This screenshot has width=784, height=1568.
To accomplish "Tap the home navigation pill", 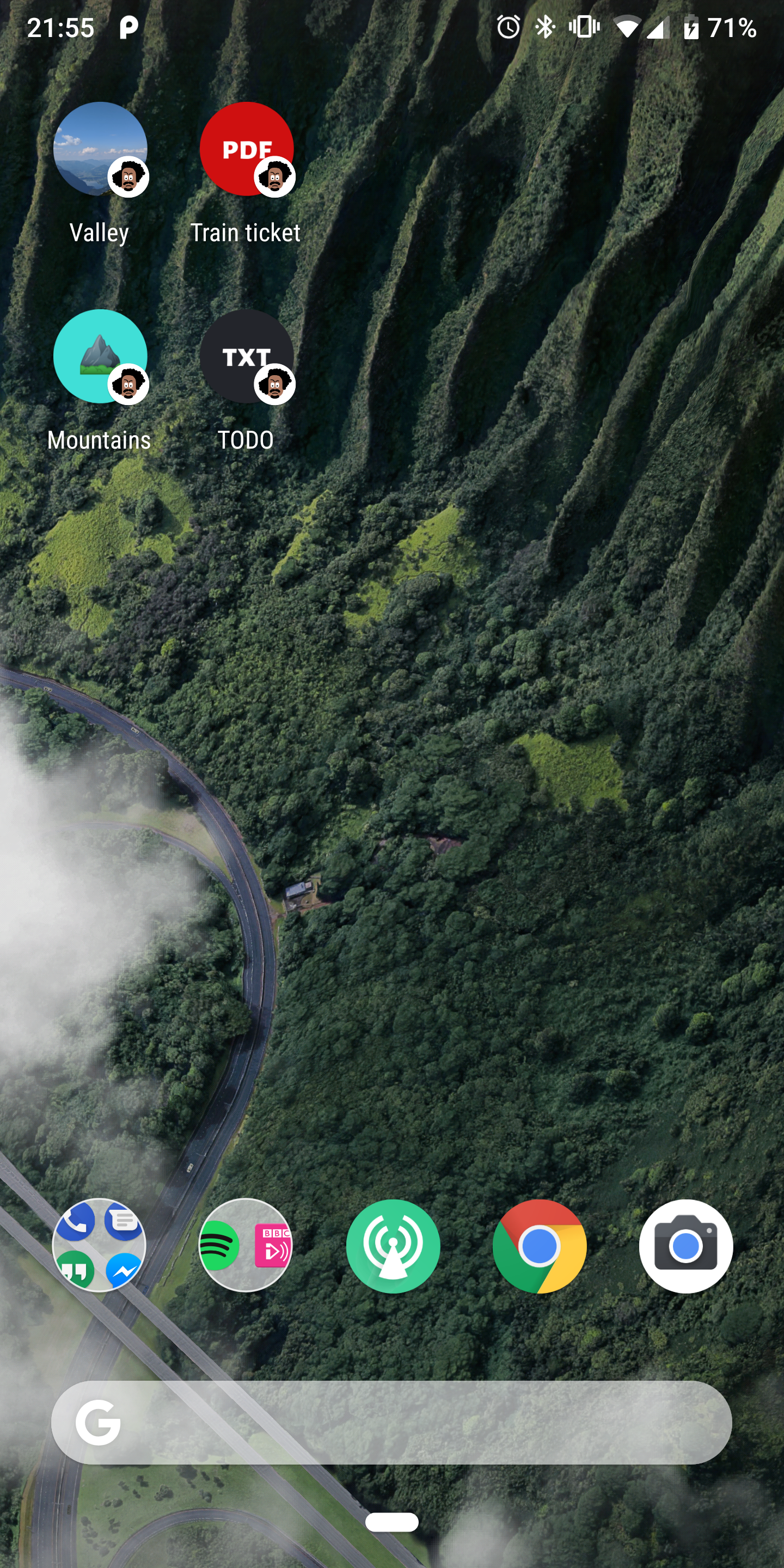I will point(391,1522).
